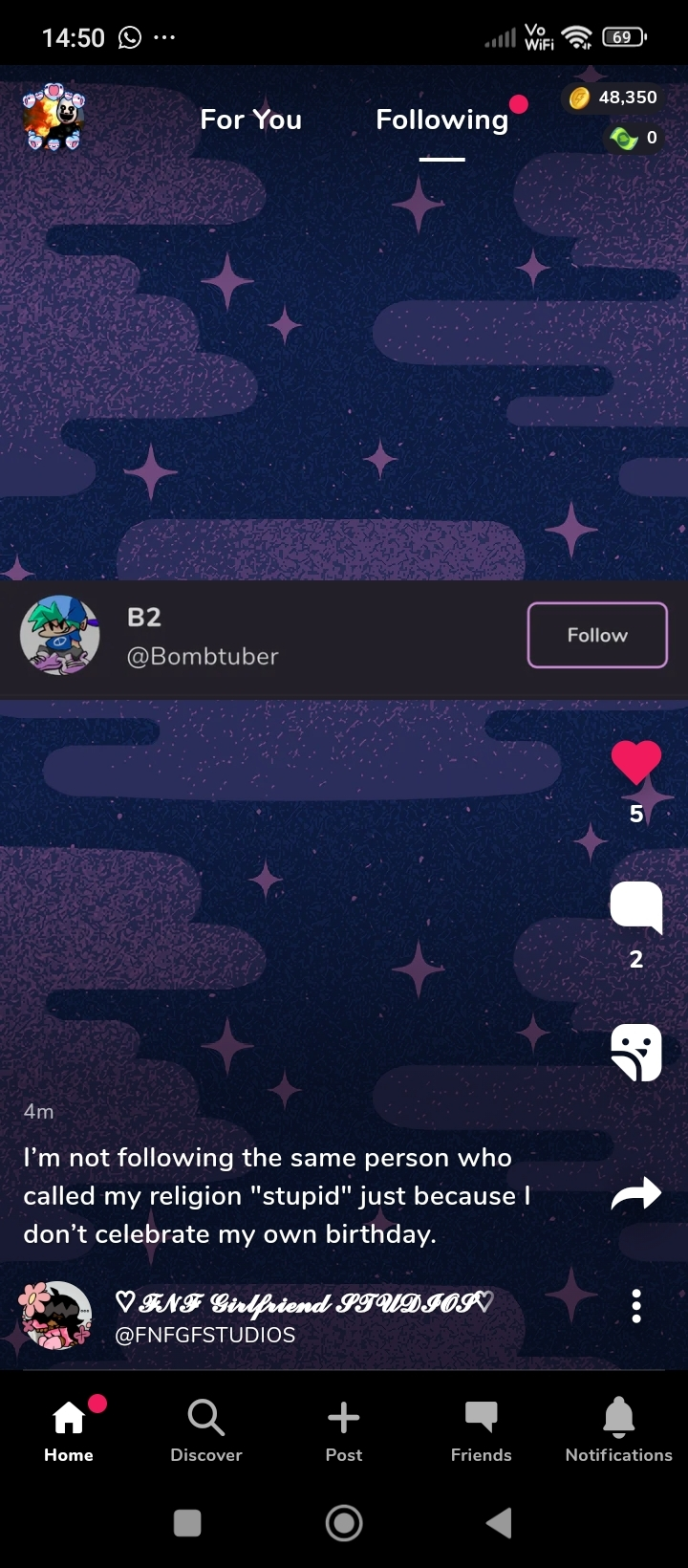Go back using the system back button
Image resolution: width=688 pixels, height=1568 pixels.
coord(499,1523)
